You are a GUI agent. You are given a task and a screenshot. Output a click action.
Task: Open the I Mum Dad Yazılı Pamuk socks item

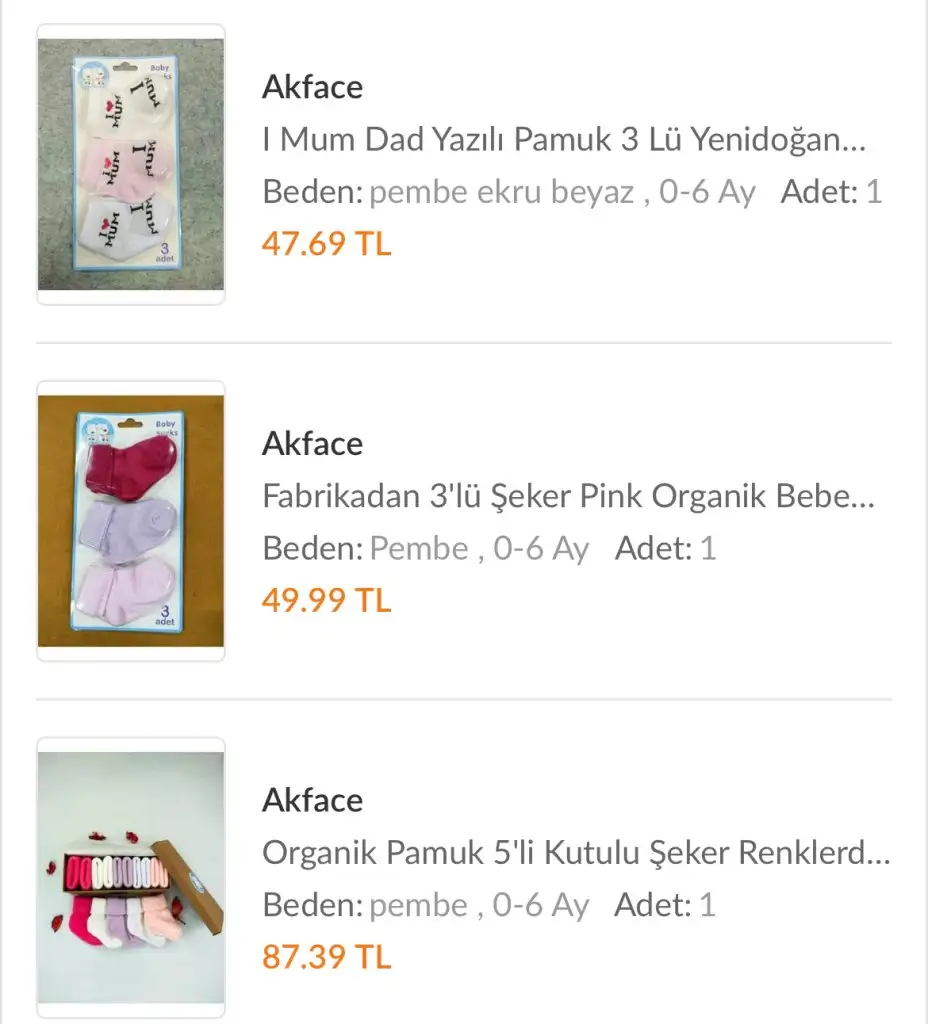pyautogui.click(x=563, y=140)
